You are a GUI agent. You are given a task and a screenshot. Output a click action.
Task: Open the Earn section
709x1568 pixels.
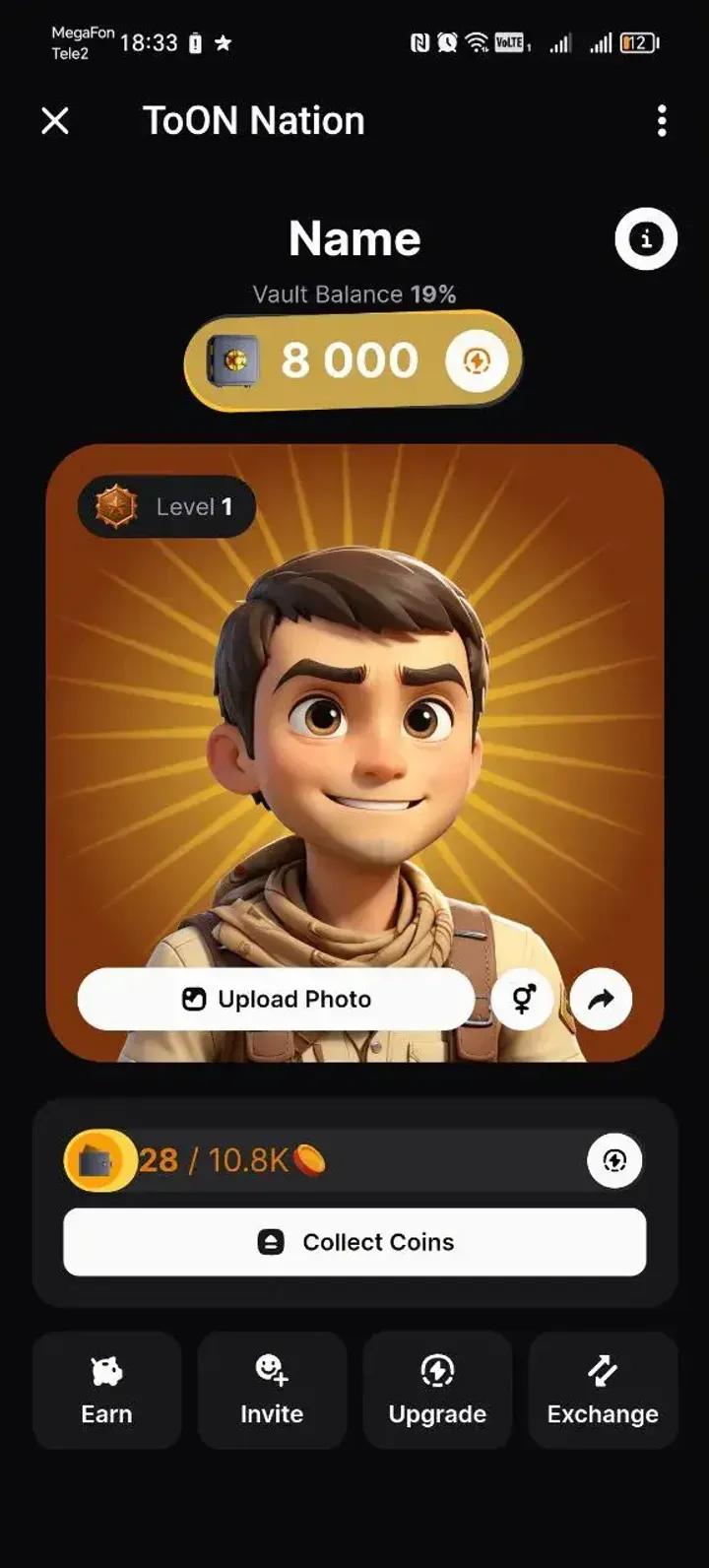click(106, 1390)
